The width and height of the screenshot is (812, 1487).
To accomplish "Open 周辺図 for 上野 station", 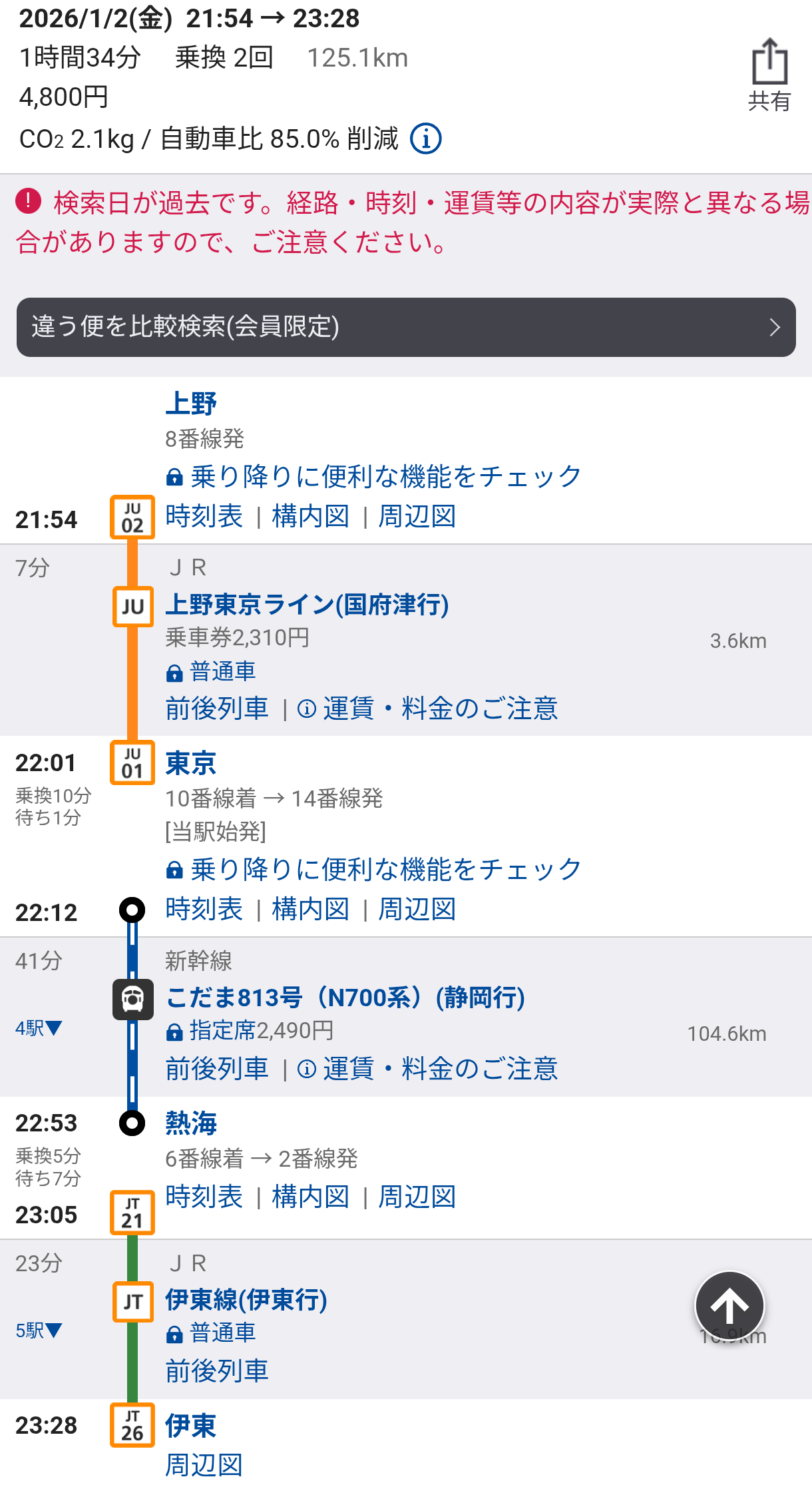I will click(x=417, y=517).
